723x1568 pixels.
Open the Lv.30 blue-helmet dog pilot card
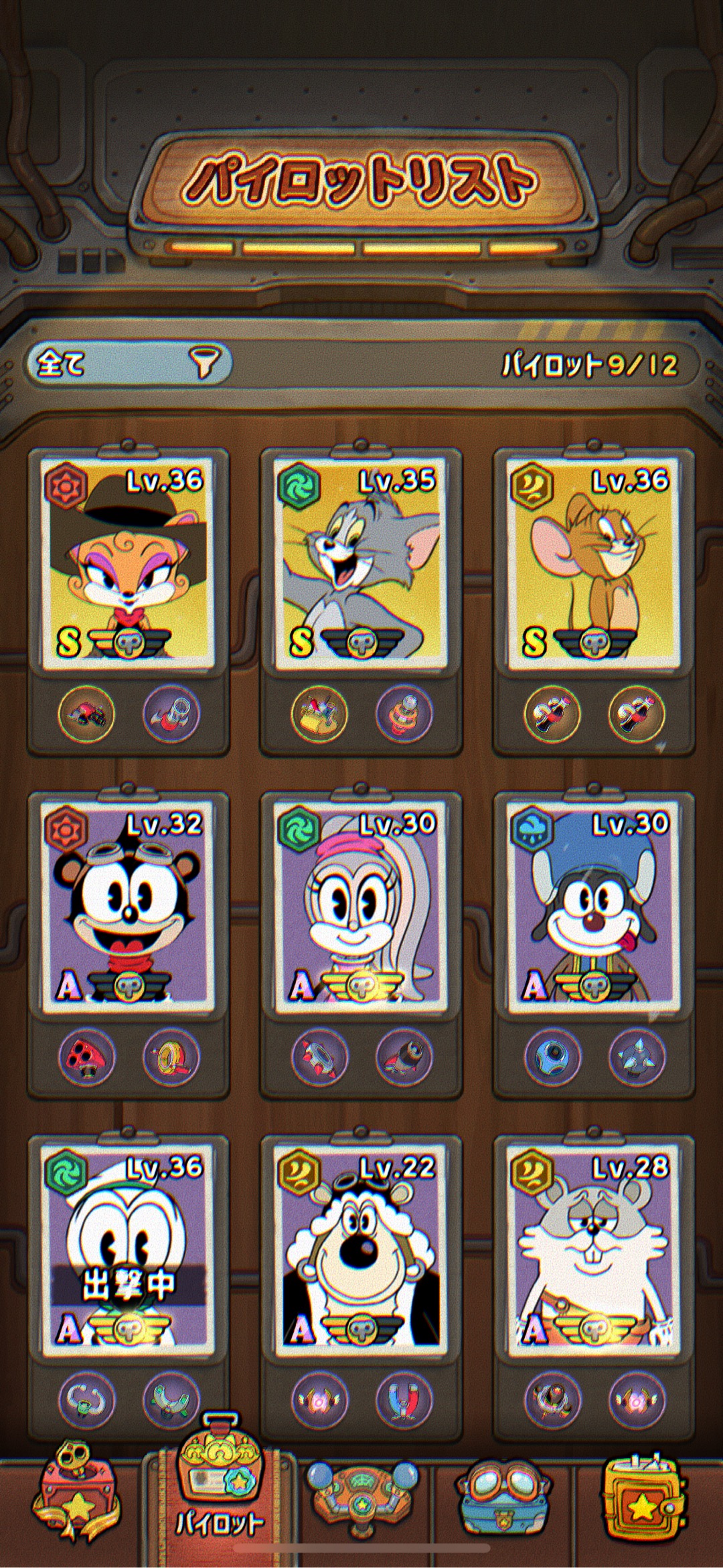coord(593,905)
